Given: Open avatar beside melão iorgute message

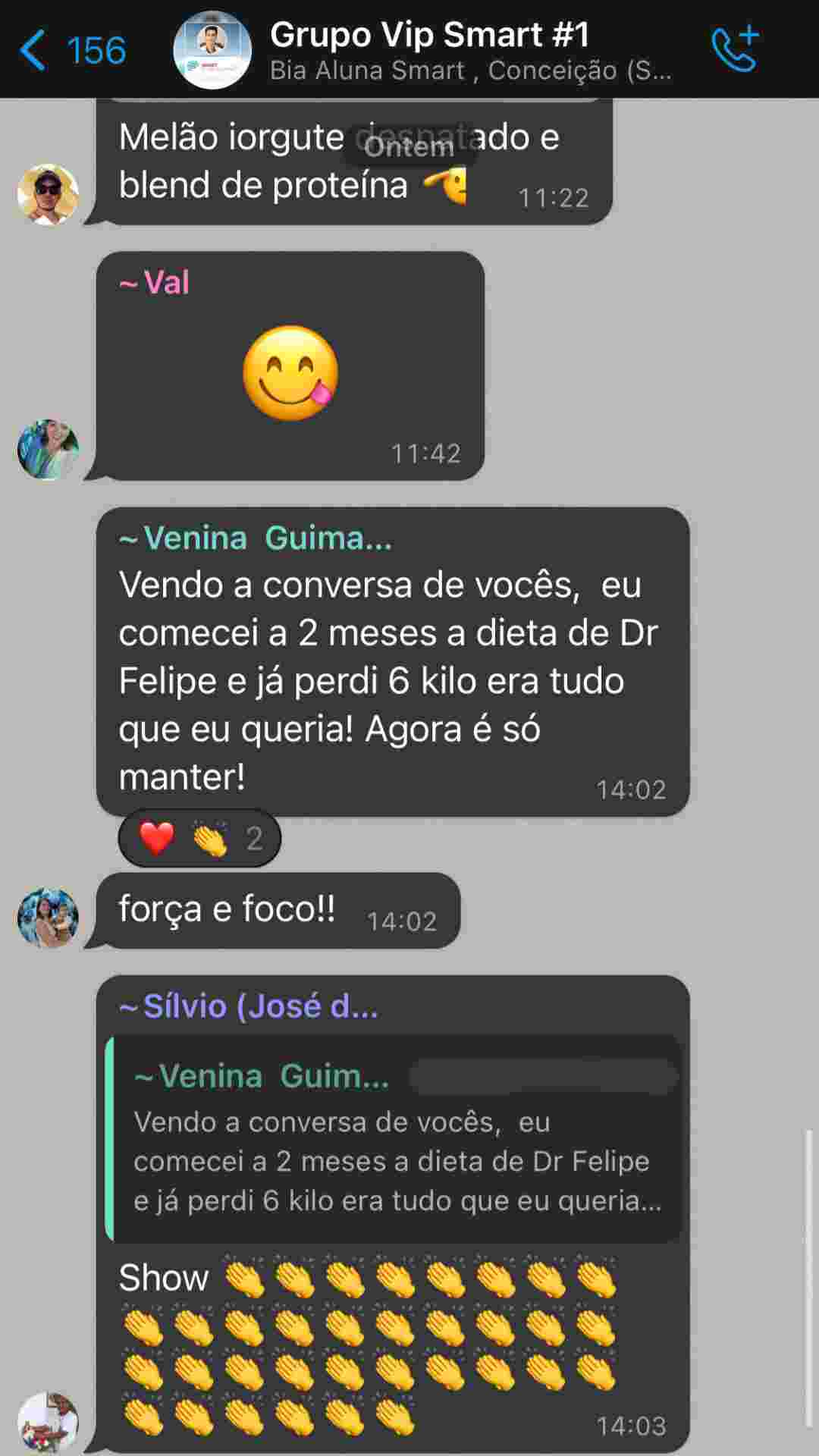Looking at the screenshot, I should (48, 195).
